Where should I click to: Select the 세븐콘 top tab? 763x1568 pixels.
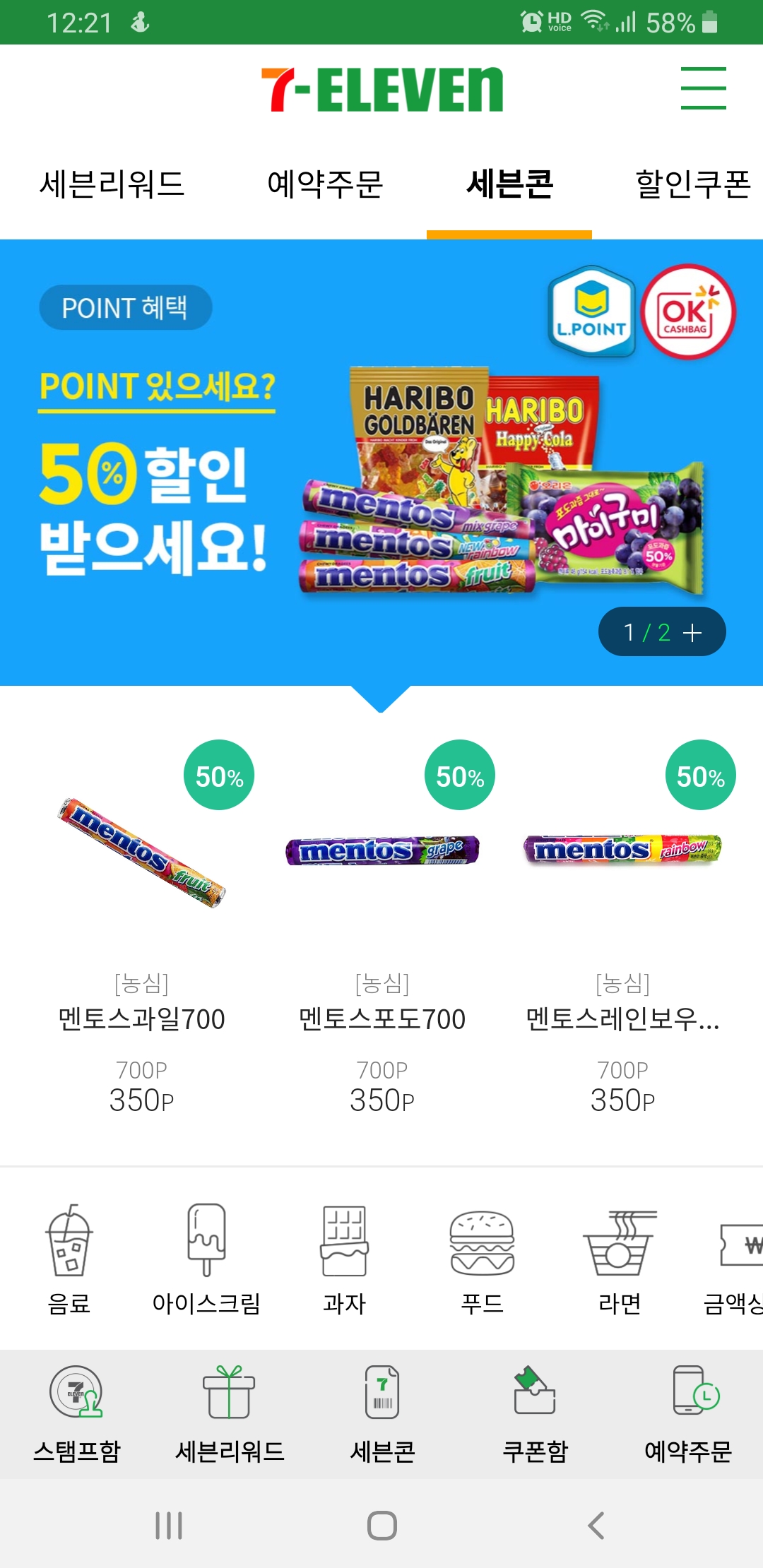pyautogui.click(x=509, y=185)
